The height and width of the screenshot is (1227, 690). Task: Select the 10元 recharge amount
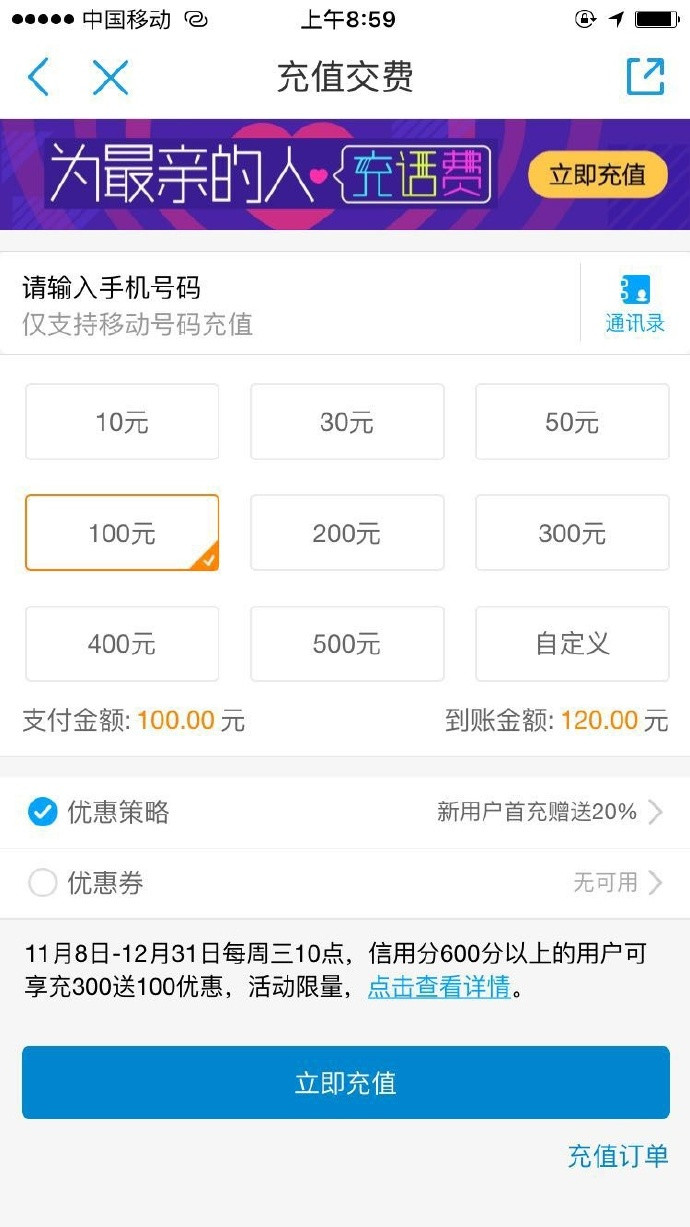coord(122,422)
